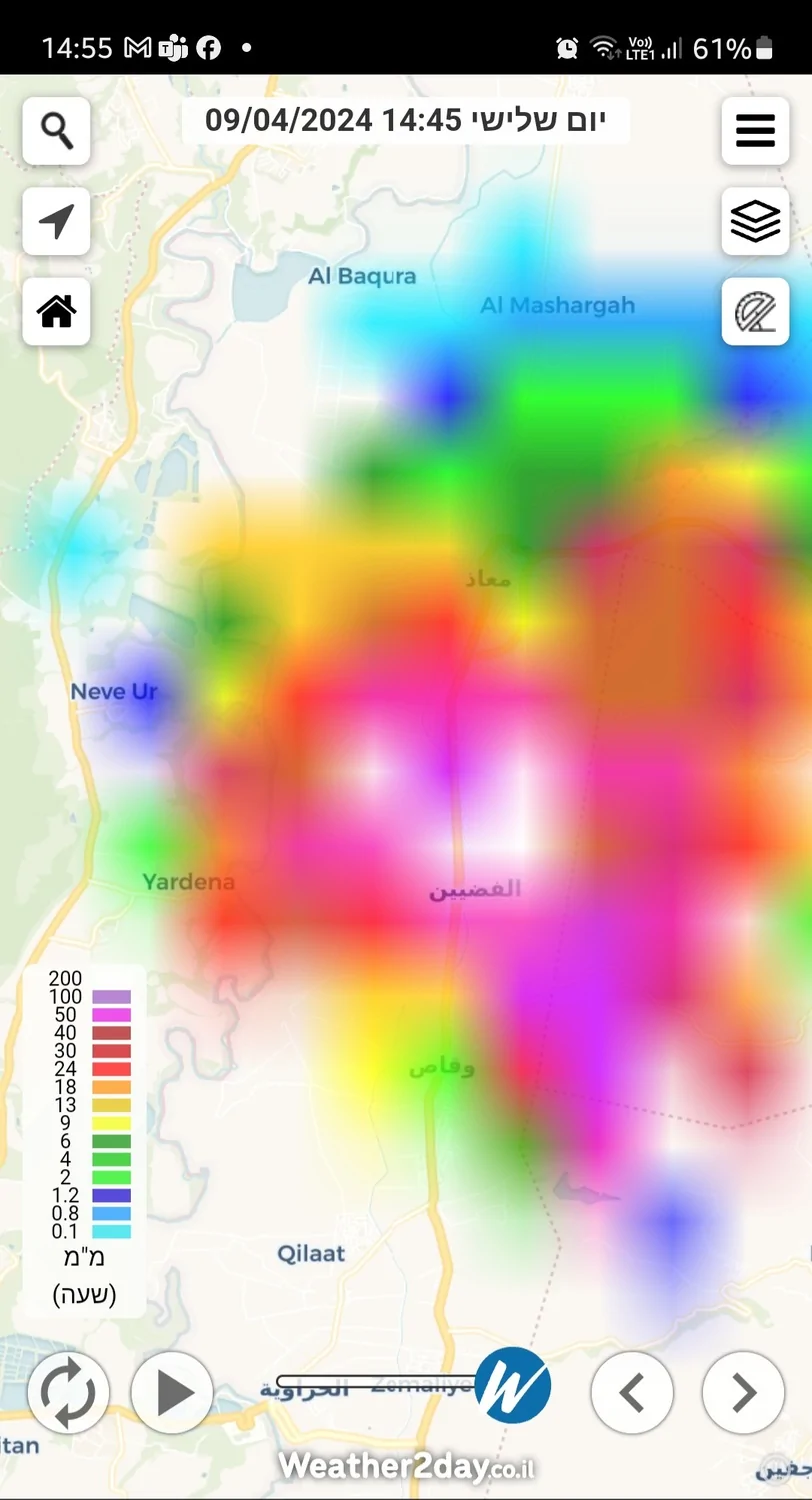Center map on my location
This screenshot has width=812, height=1500.
click(x=56, y=221)
